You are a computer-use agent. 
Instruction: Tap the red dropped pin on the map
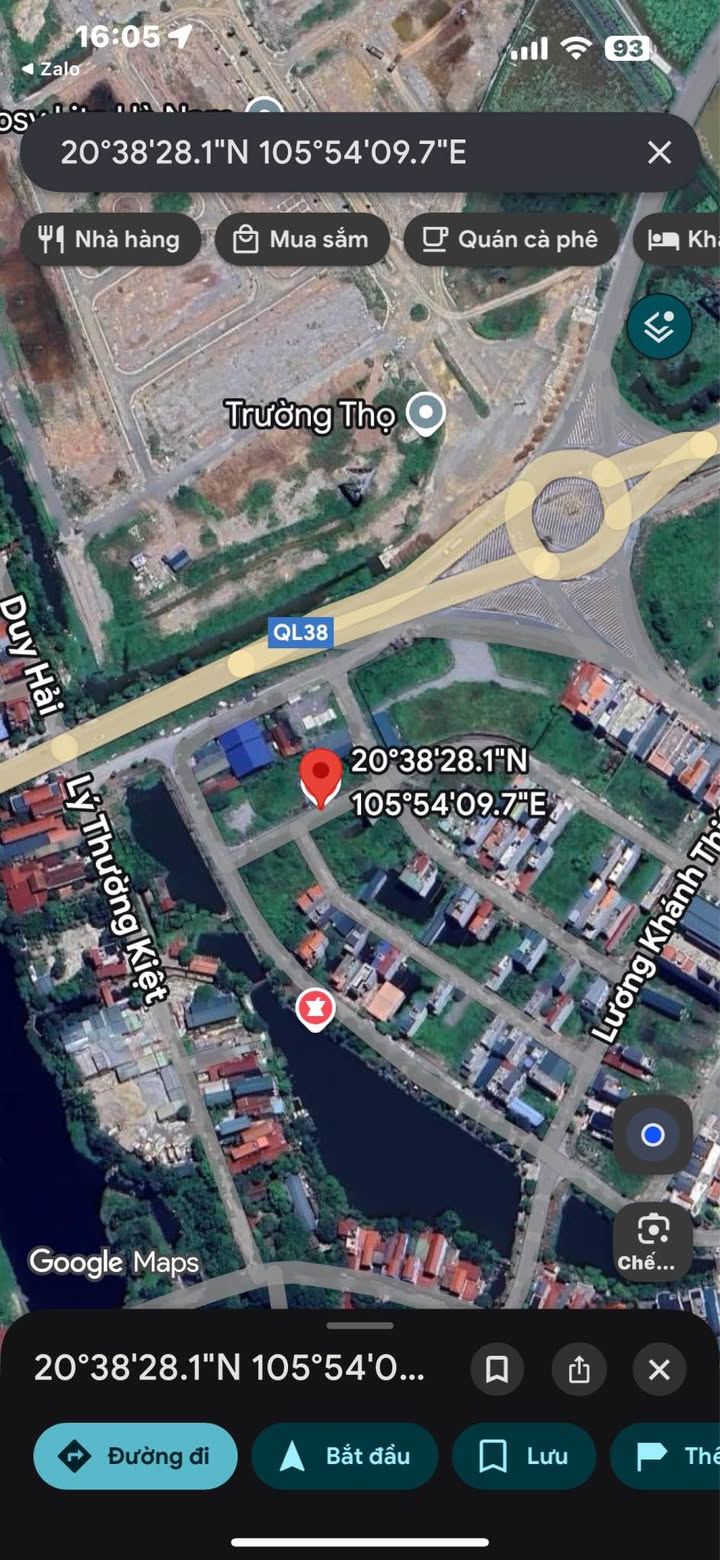pyautogui.click(x=320, y=777)
